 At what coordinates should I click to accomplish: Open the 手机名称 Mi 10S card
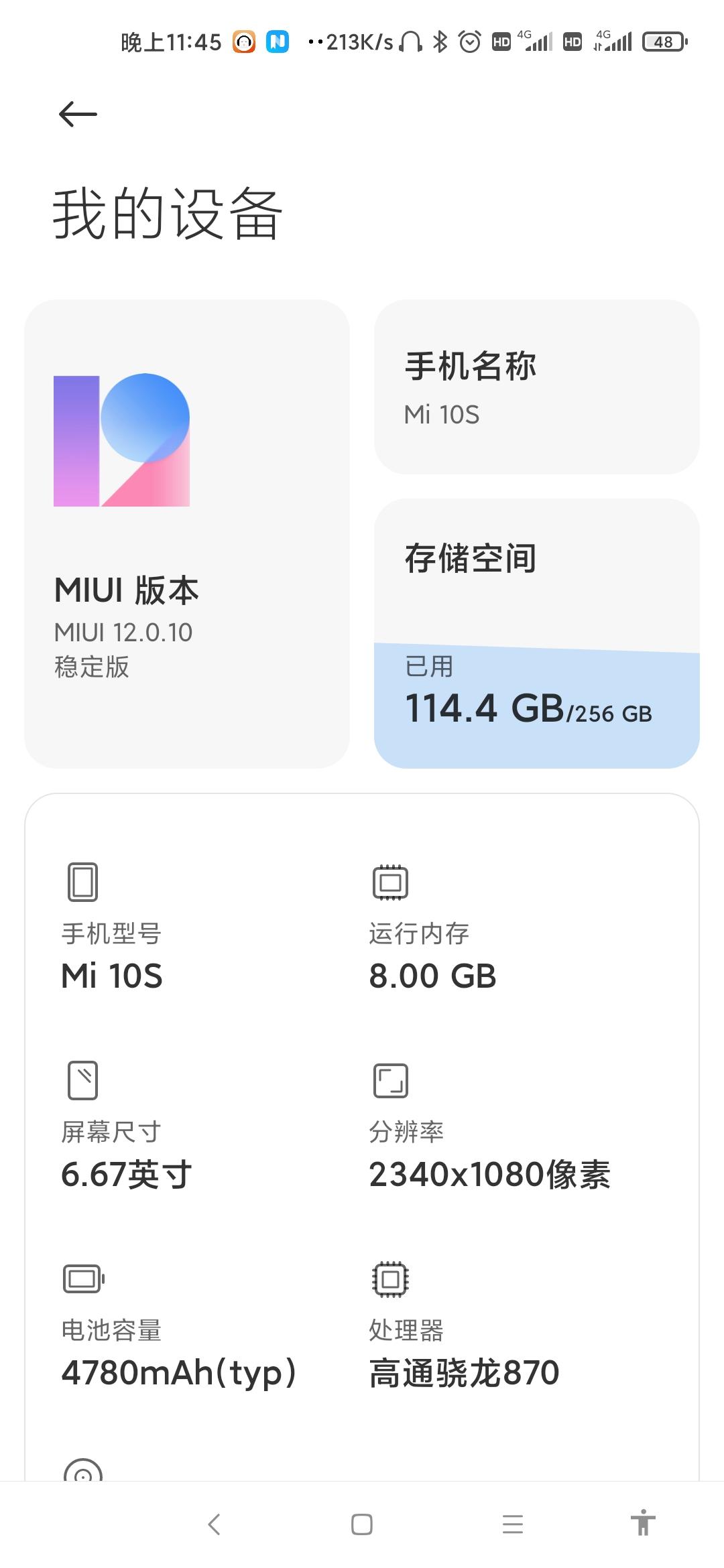536,387
